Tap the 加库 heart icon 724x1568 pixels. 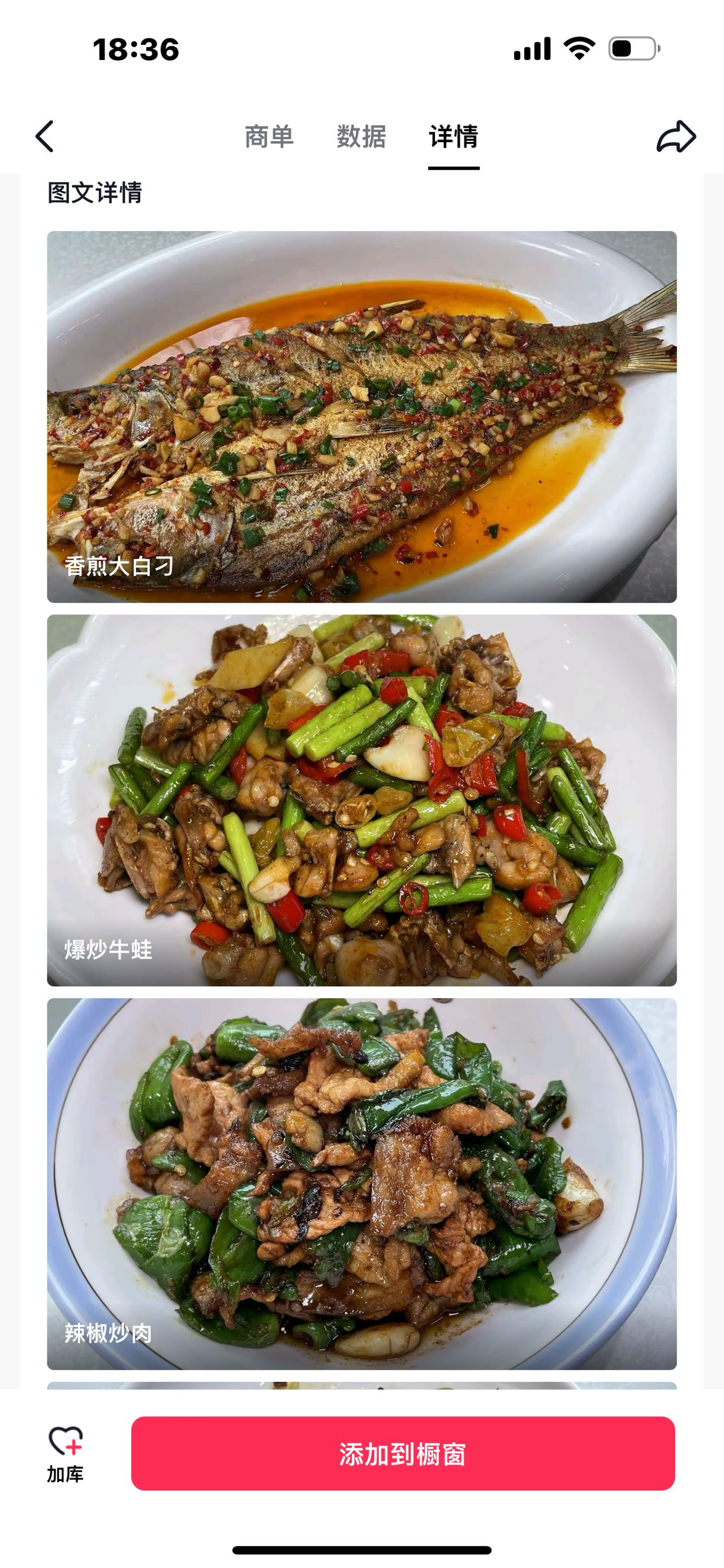65,1452
